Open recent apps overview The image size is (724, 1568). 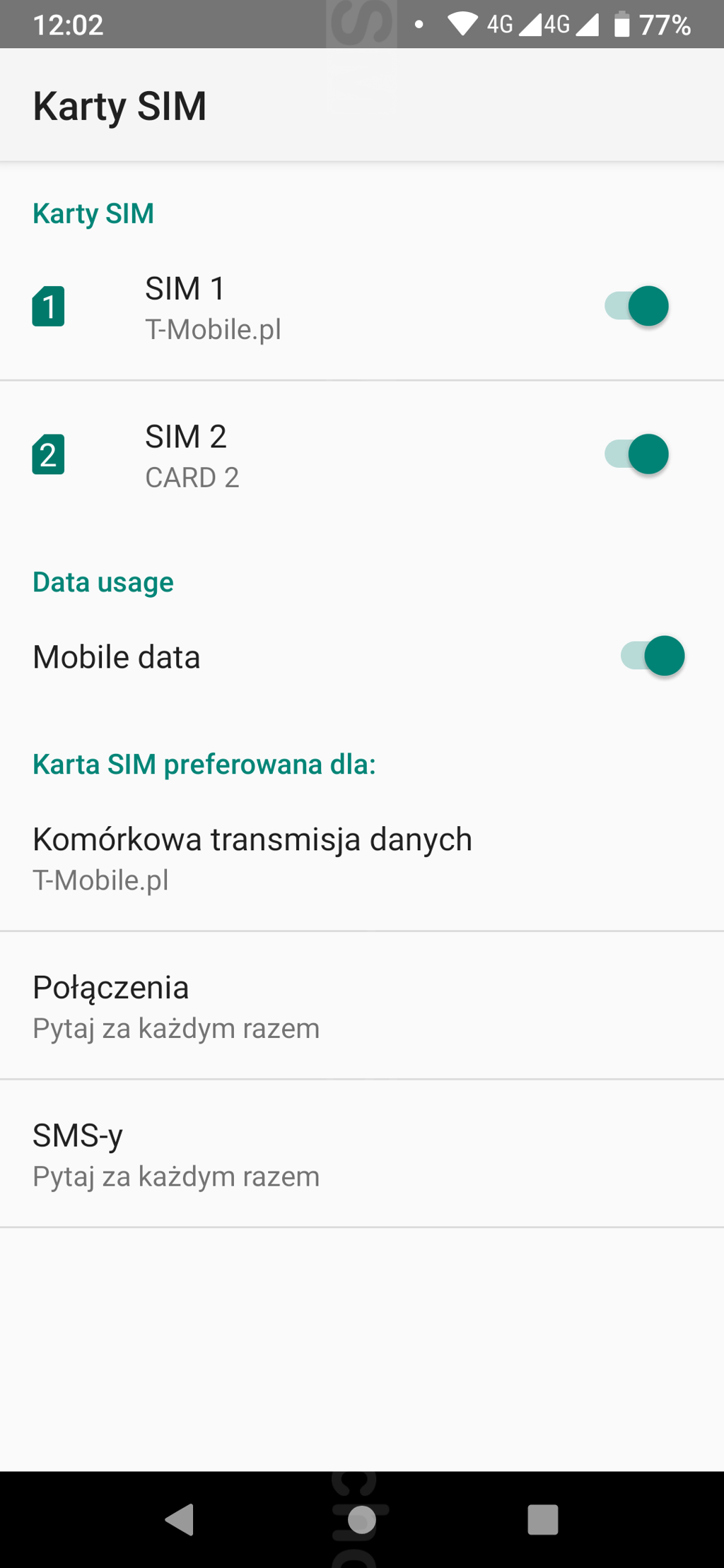[543, 1519]
